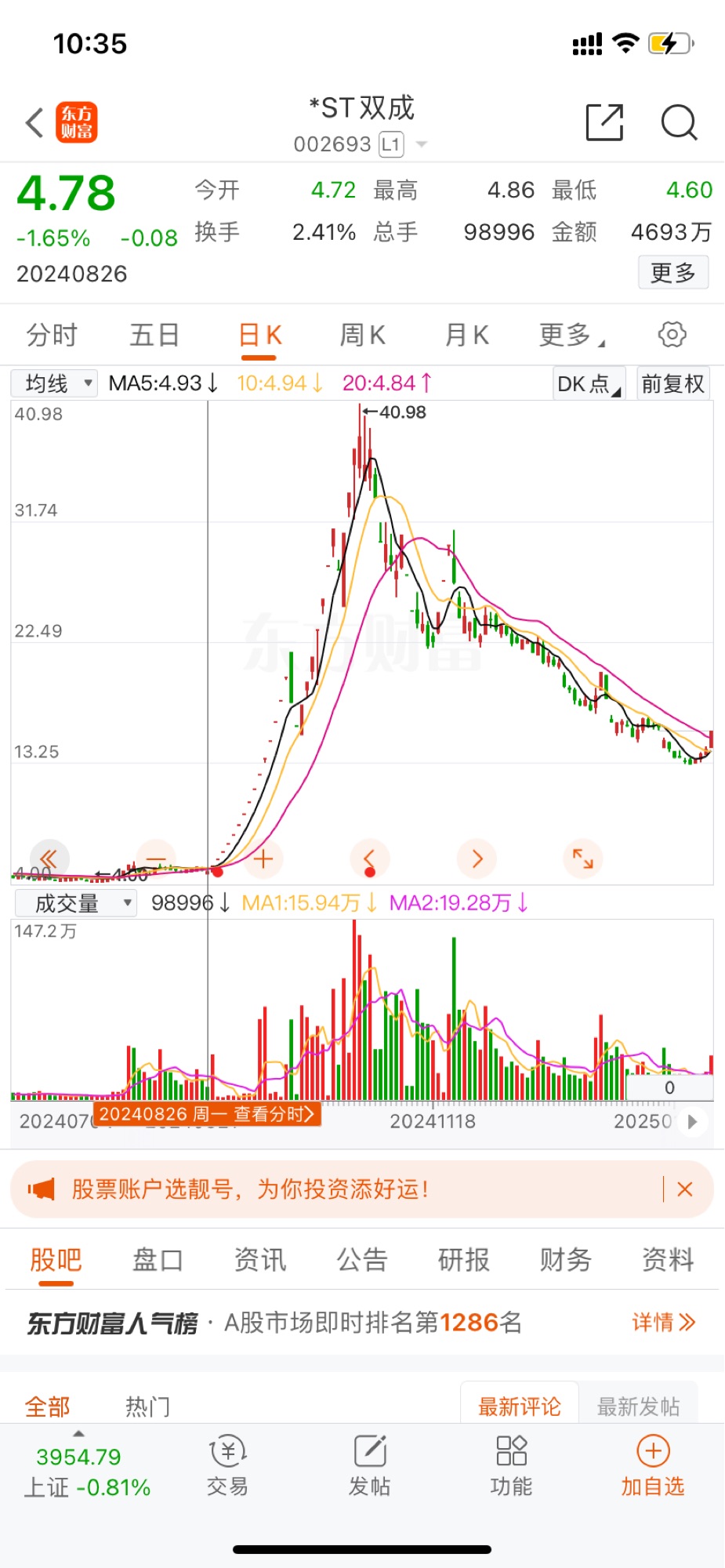The image size is (725, 1568).
Task: Zoom in the K-line chart with plus
Action: pyautogui.click(x=263, y=858)
